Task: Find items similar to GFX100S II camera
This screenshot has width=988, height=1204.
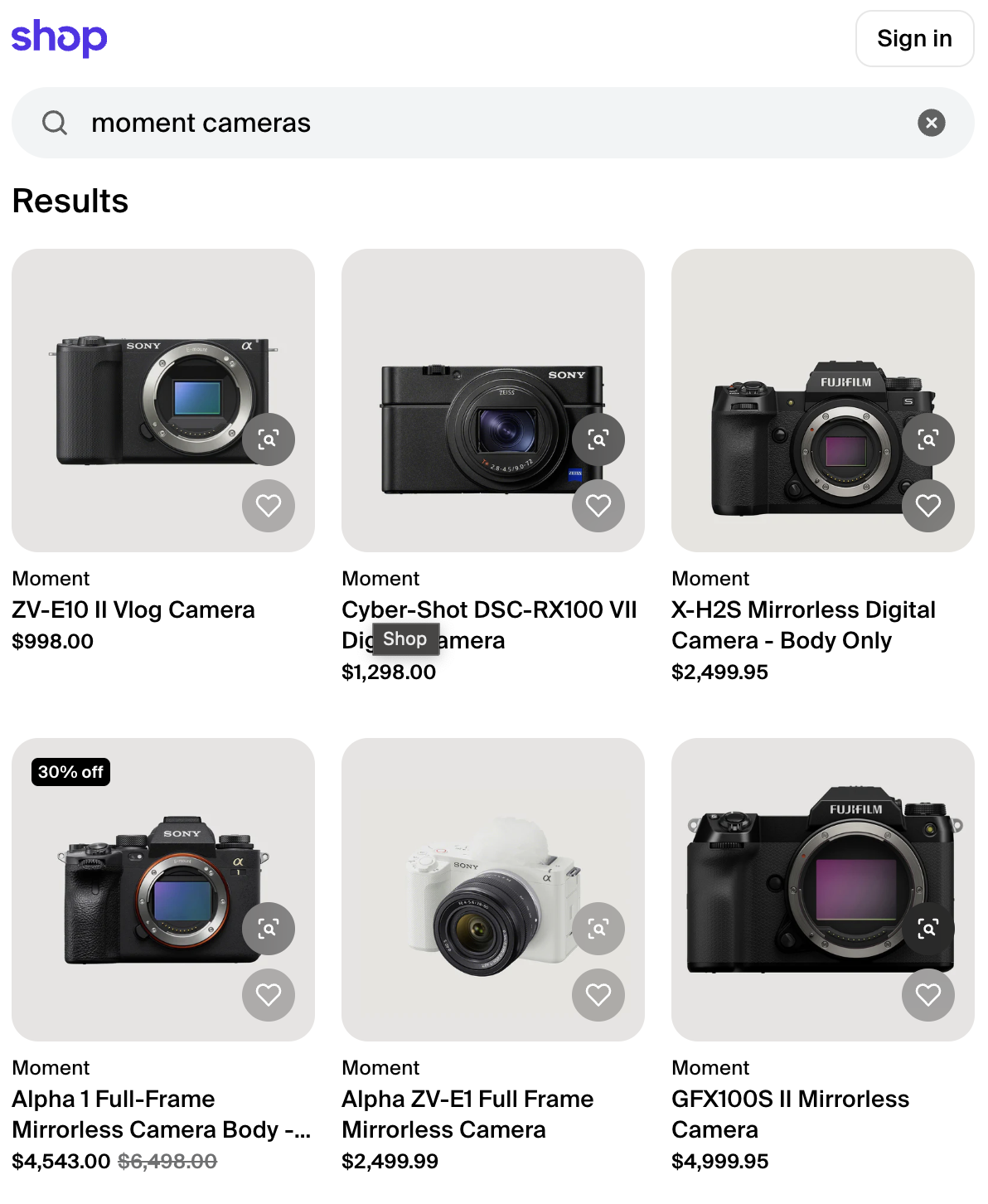Action: 927,928
